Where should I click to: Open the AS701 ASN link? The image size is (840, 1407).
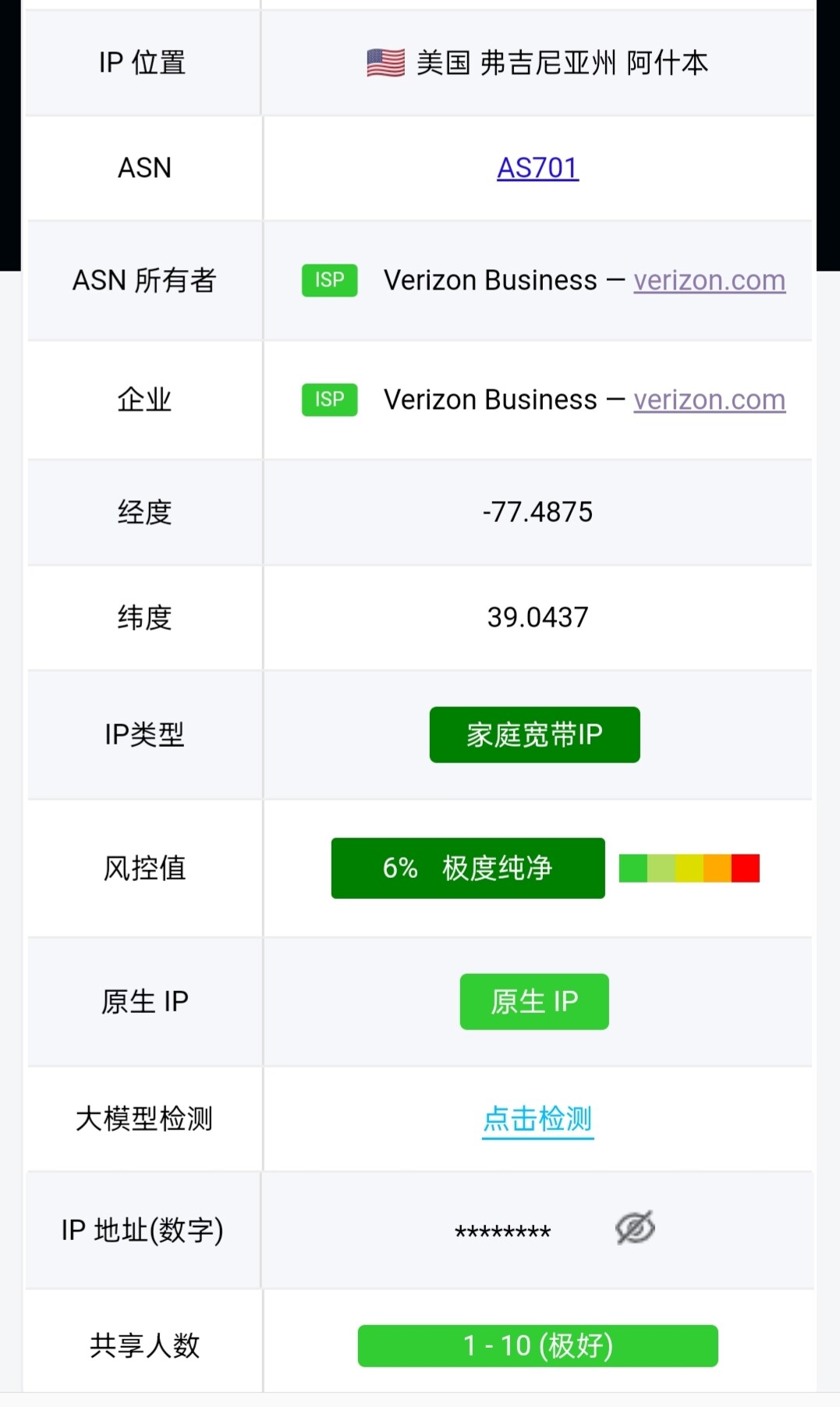tap(538, 168)
